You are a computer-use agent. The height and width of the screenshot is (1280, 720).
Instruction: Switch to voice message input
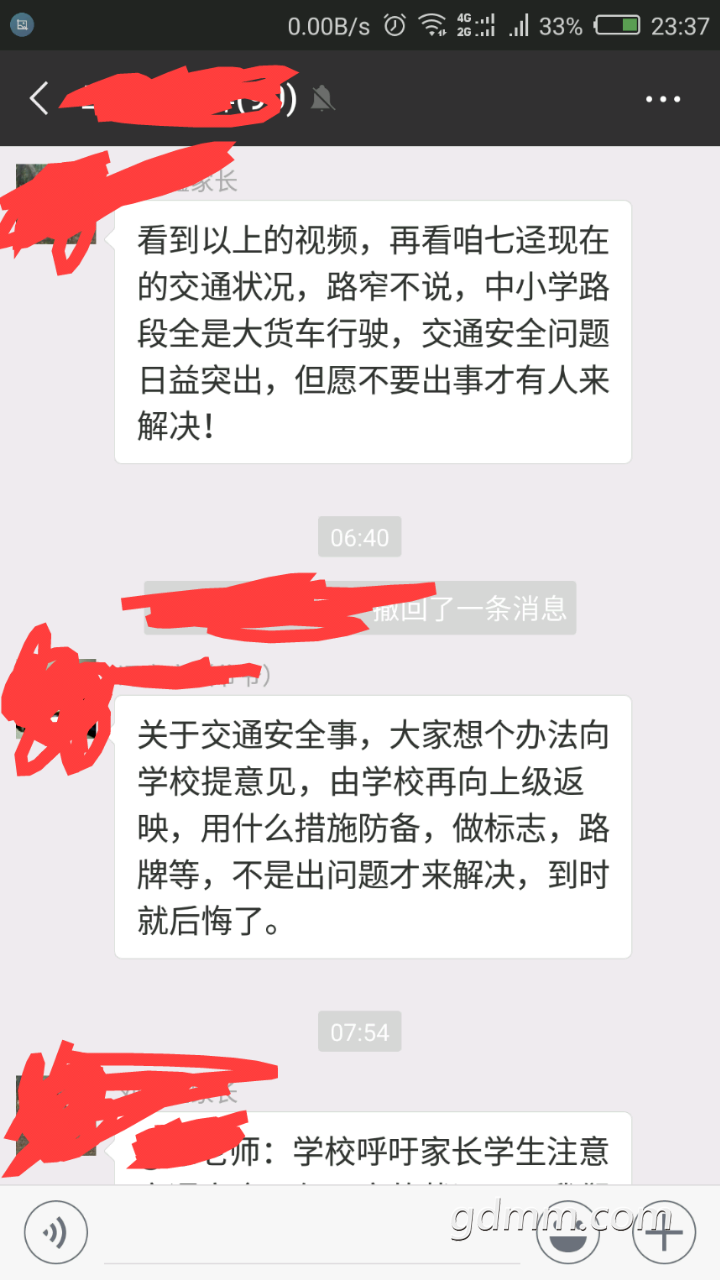[56, 1232]
